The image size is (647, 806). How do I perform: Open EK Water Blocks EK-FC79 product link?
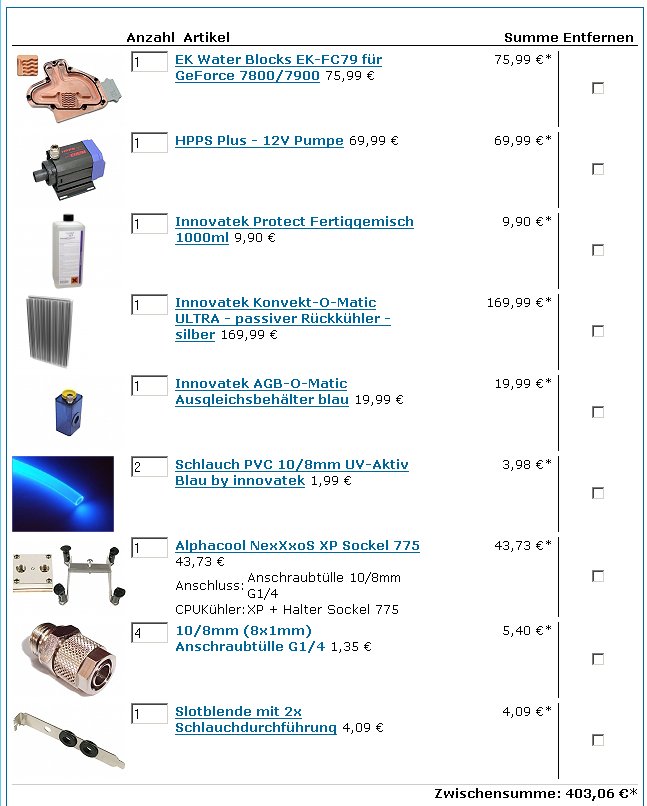click(x=278, y=60)
